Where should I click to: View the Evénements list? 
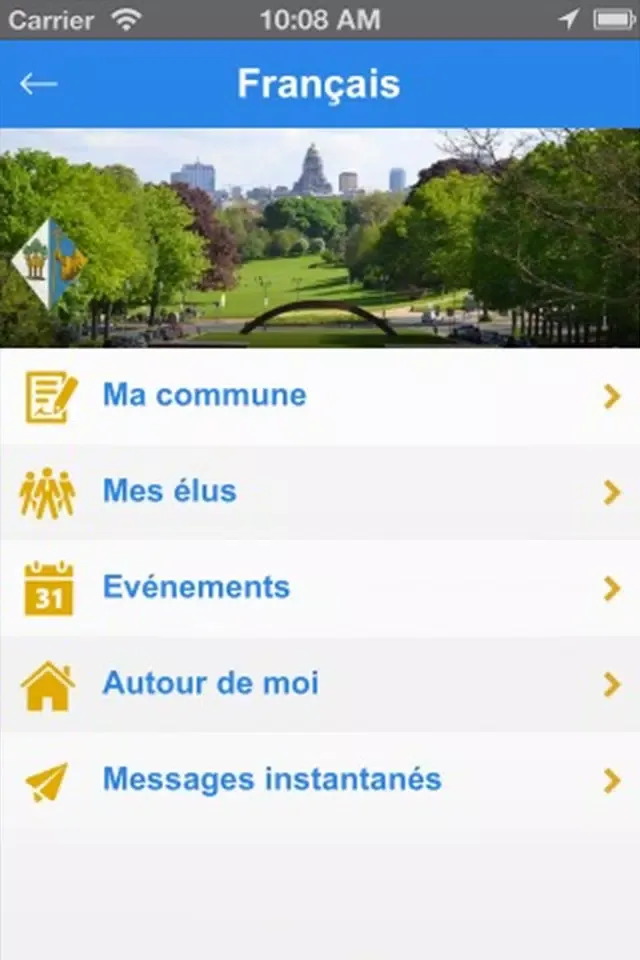tap(196, 587)
